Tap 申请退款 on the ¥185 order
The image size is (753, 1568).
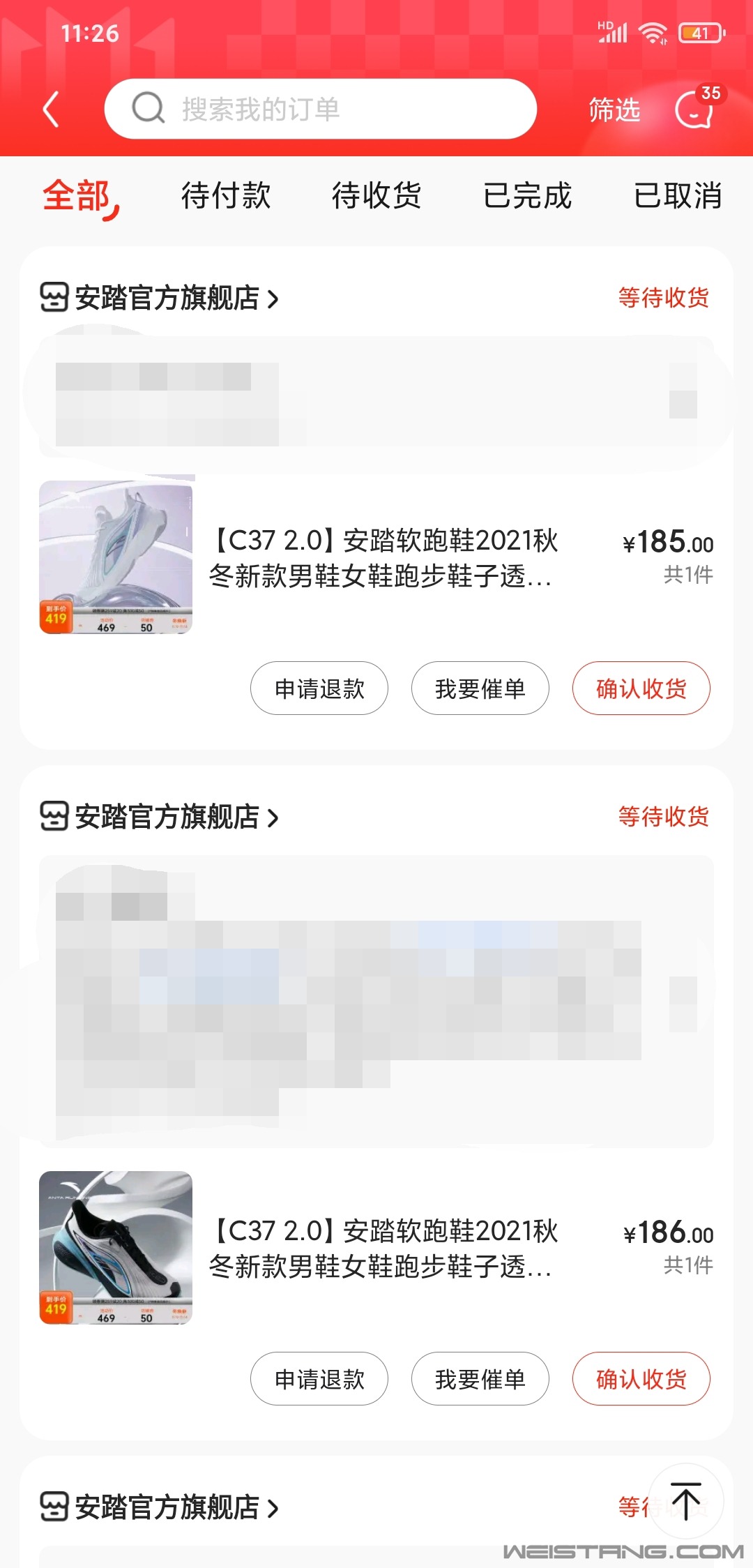319,688
